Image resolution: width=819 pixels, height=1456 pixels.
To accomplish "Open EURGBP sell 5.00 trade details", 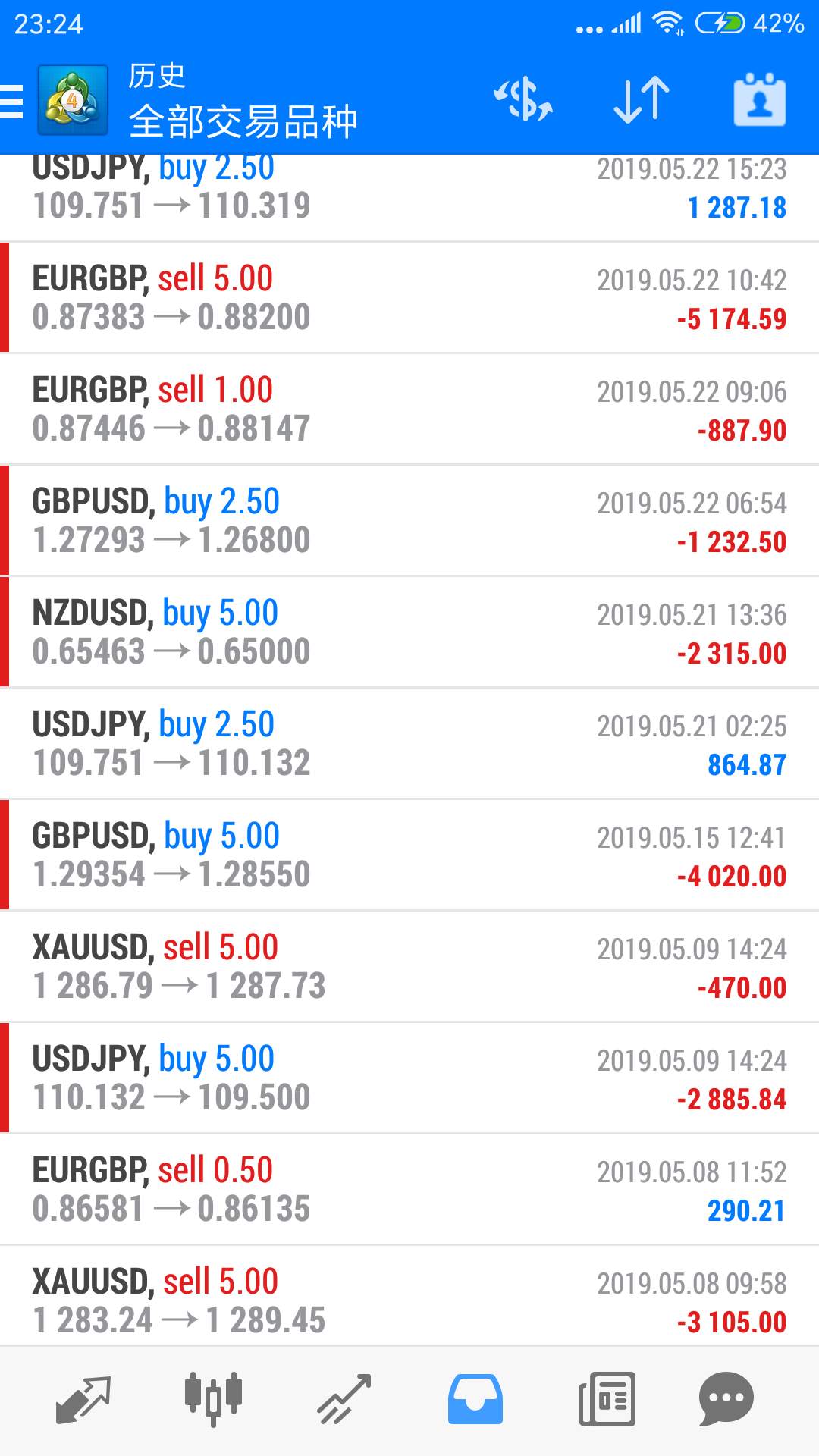I will point(409,298).
